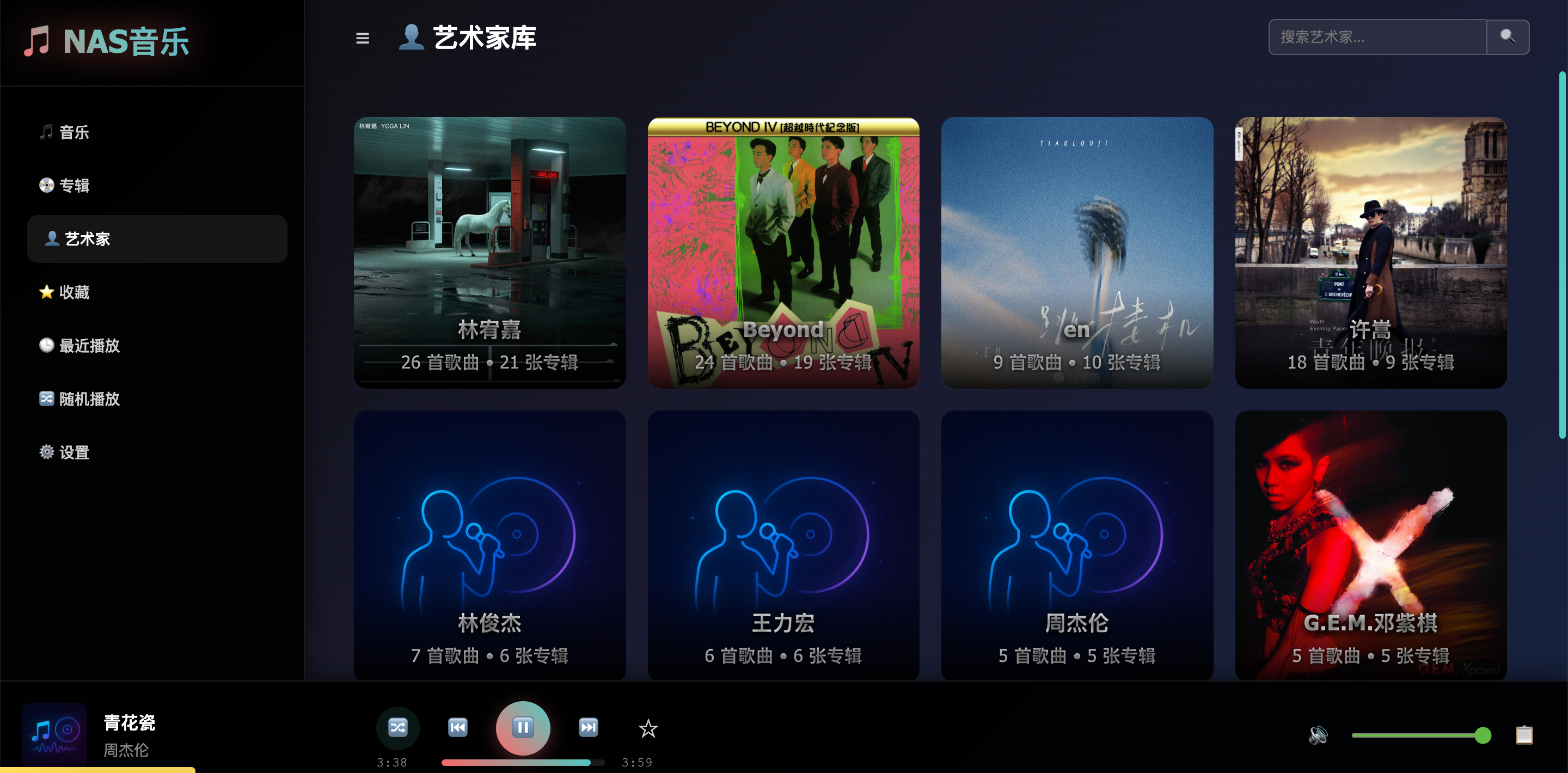The width and height of the screenshot is (1568, 773).
Task: Open the Beyond artist card
Action: [x=783, y=252]
